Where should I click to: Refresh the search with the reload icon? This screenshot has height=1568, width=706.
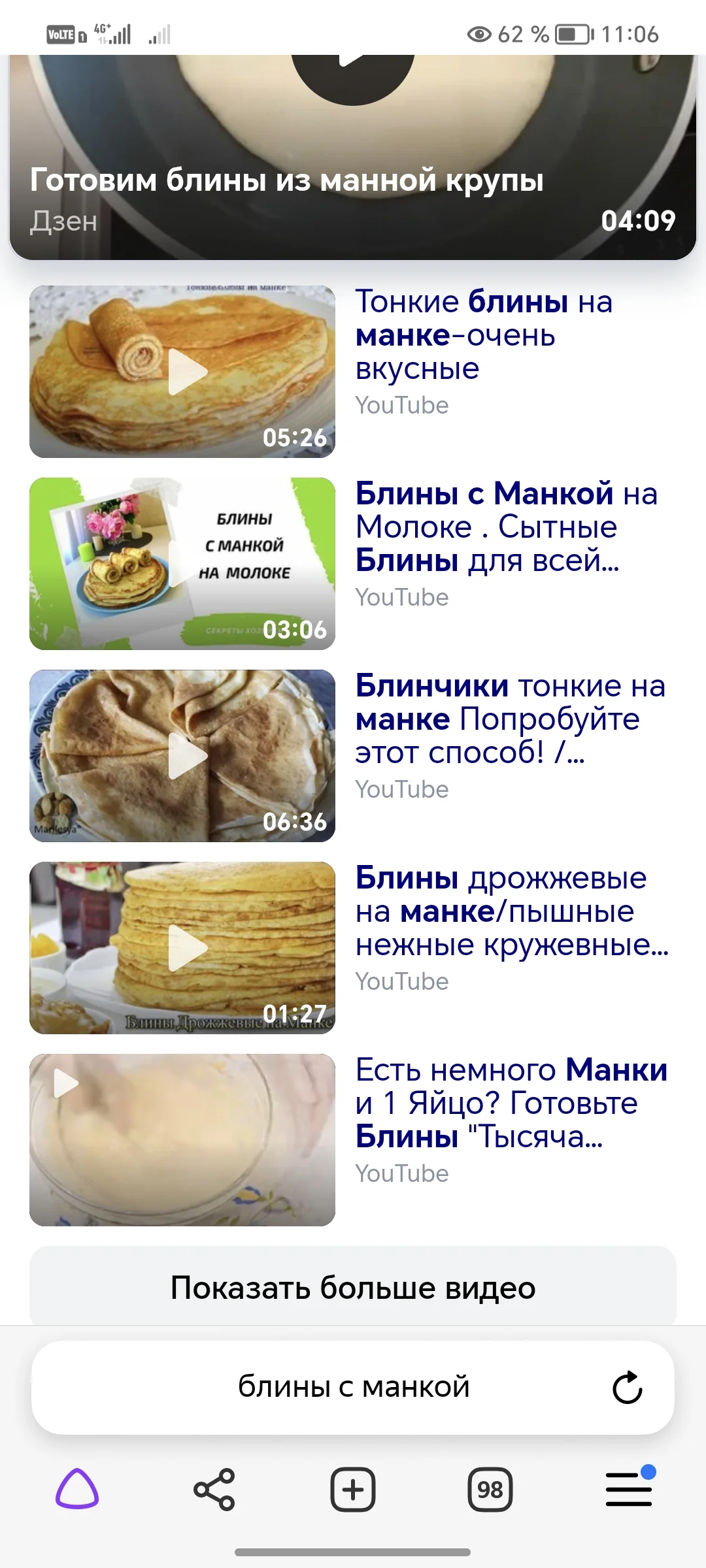pyautogui.click(x=626, y=1388)
